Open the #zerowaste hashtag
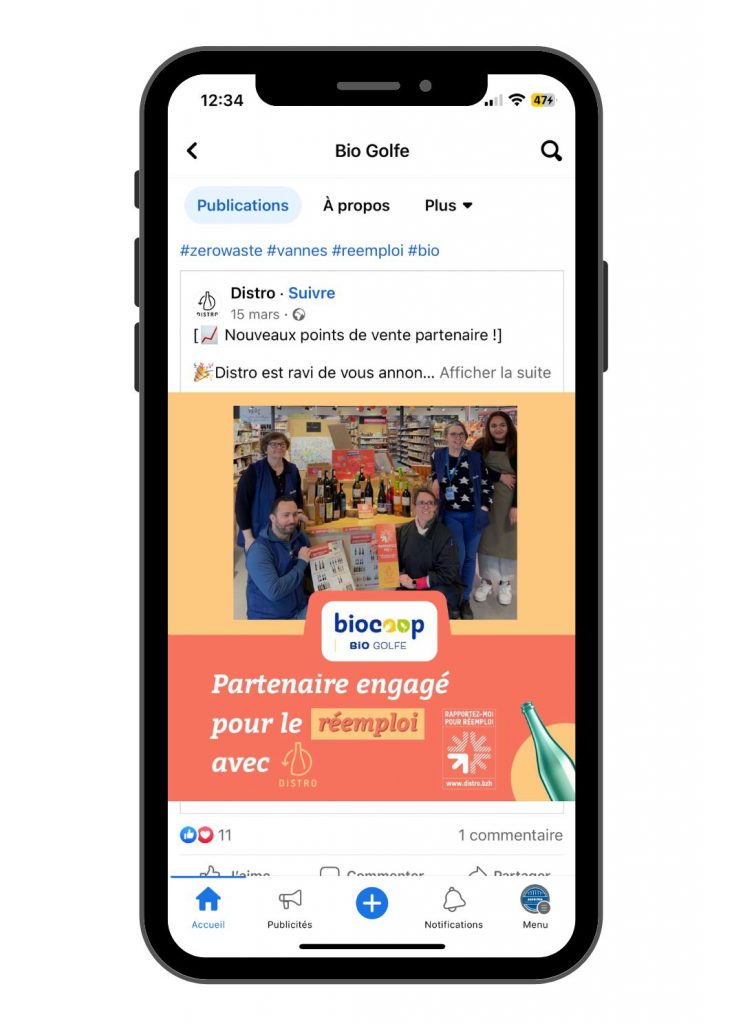This screenshot has width=743, height=1024. 220,250
